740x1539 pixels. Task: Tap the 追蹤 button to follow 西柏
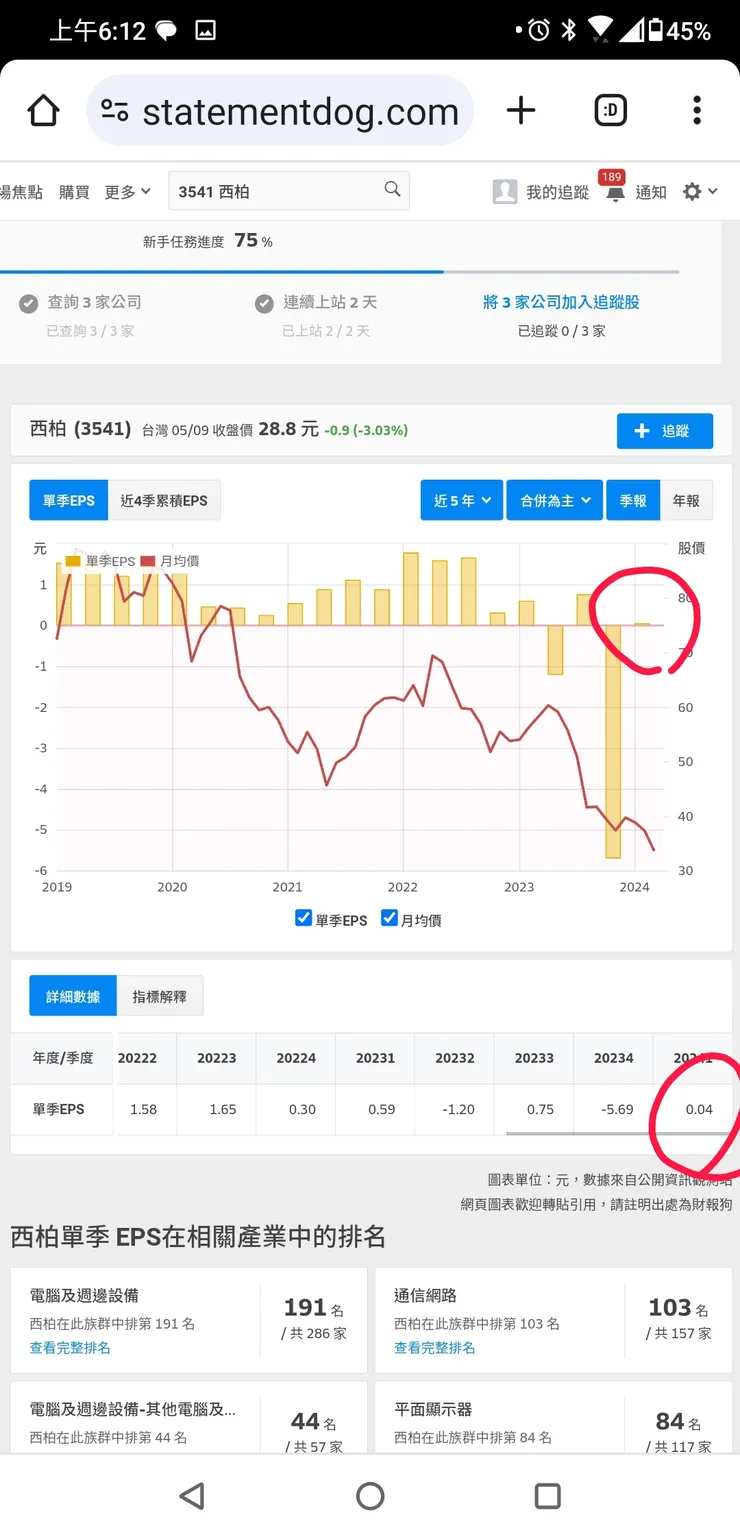click(x=664, y=431)
